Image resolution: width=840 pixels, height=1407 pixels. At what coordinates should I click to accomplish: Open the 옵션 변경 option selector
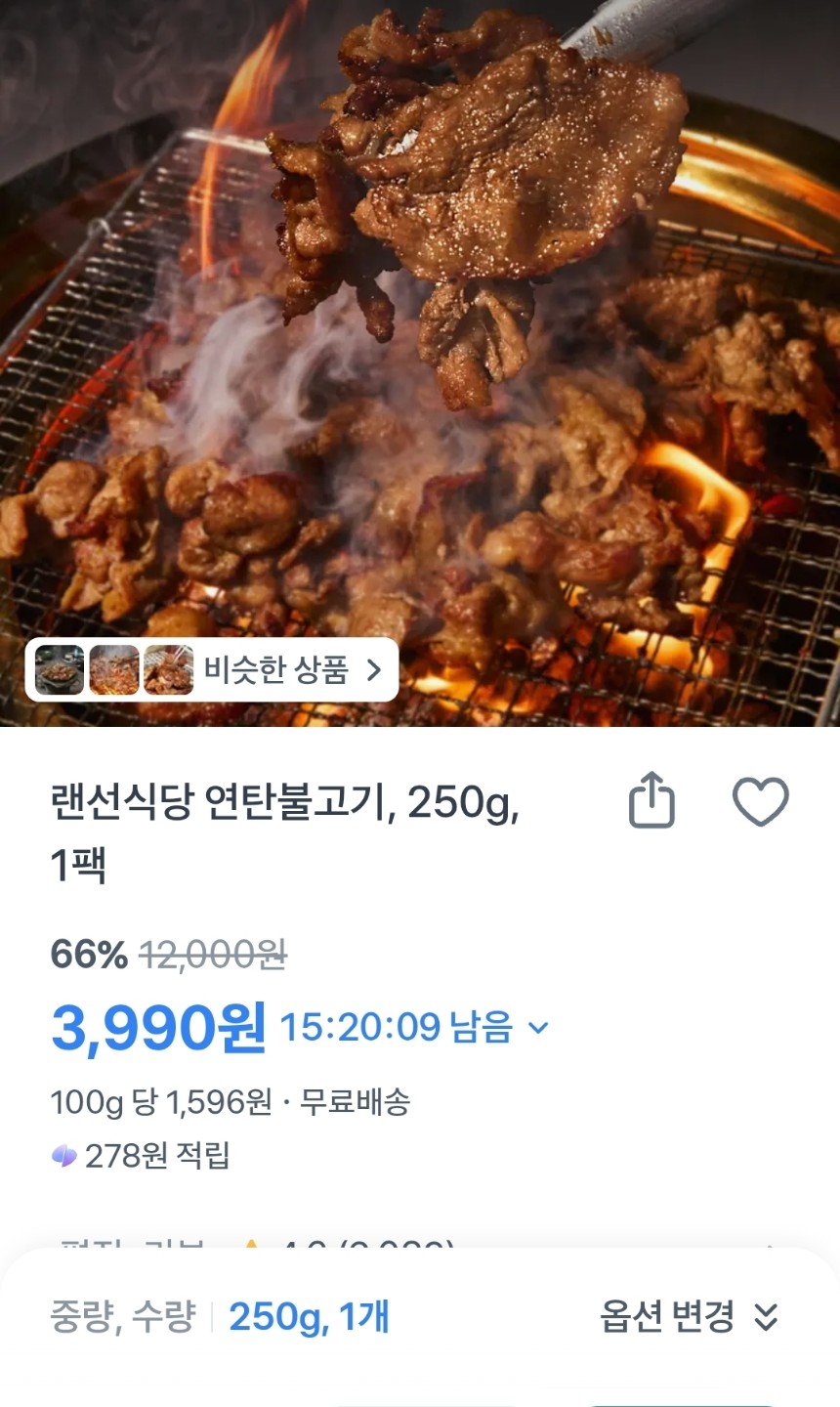pos(684,1318)
